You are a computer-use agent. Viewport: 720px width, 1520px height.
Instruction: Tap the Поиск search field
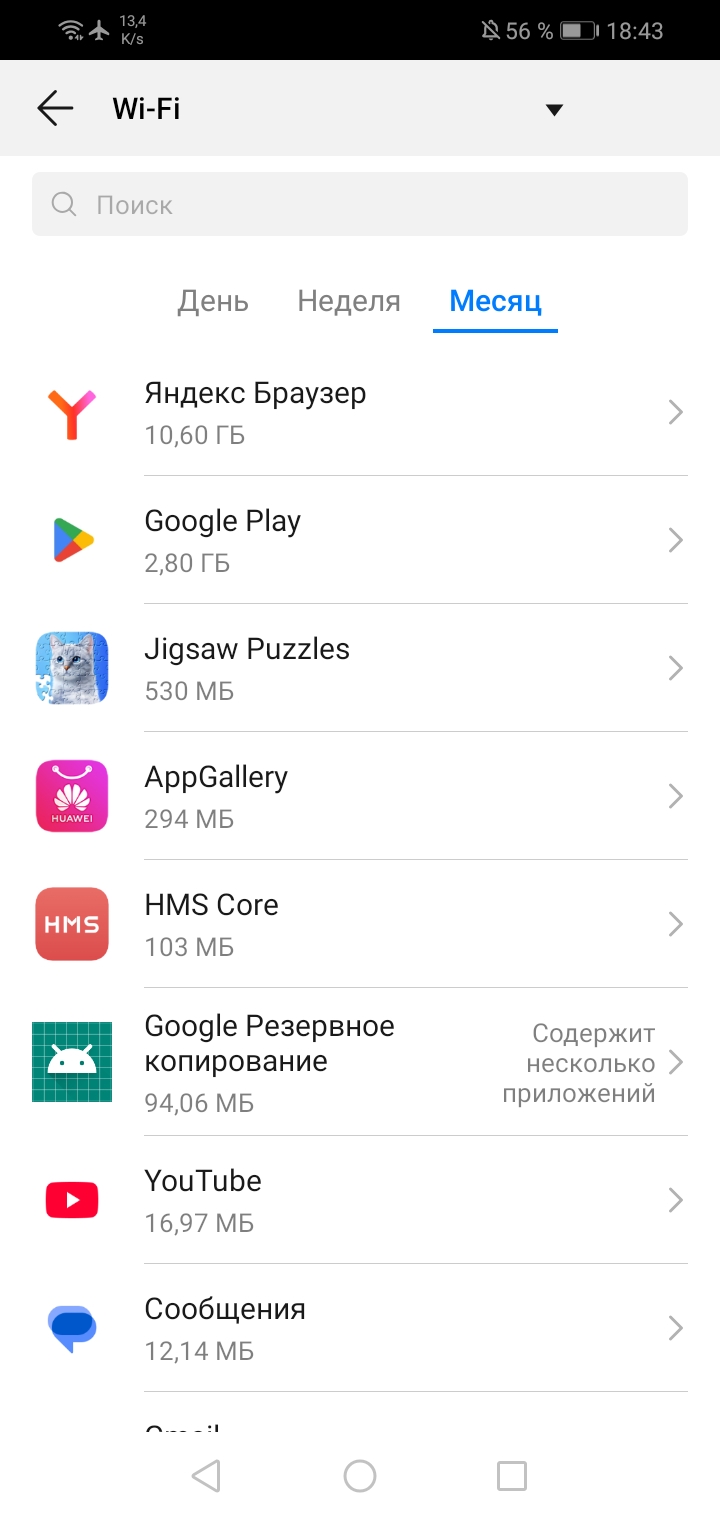360,204
